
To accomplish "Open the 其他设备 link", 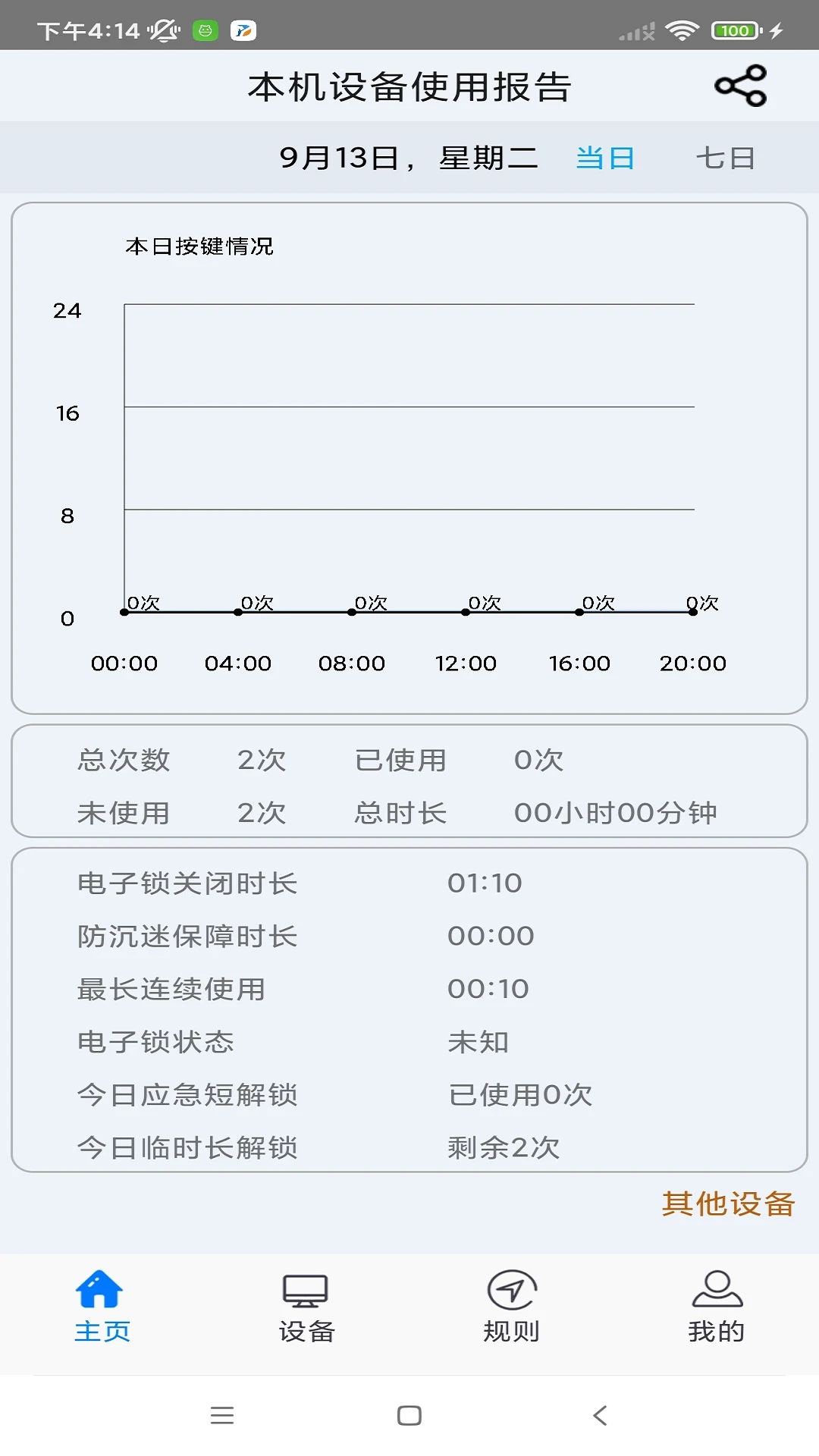I will coord(727,1203).
